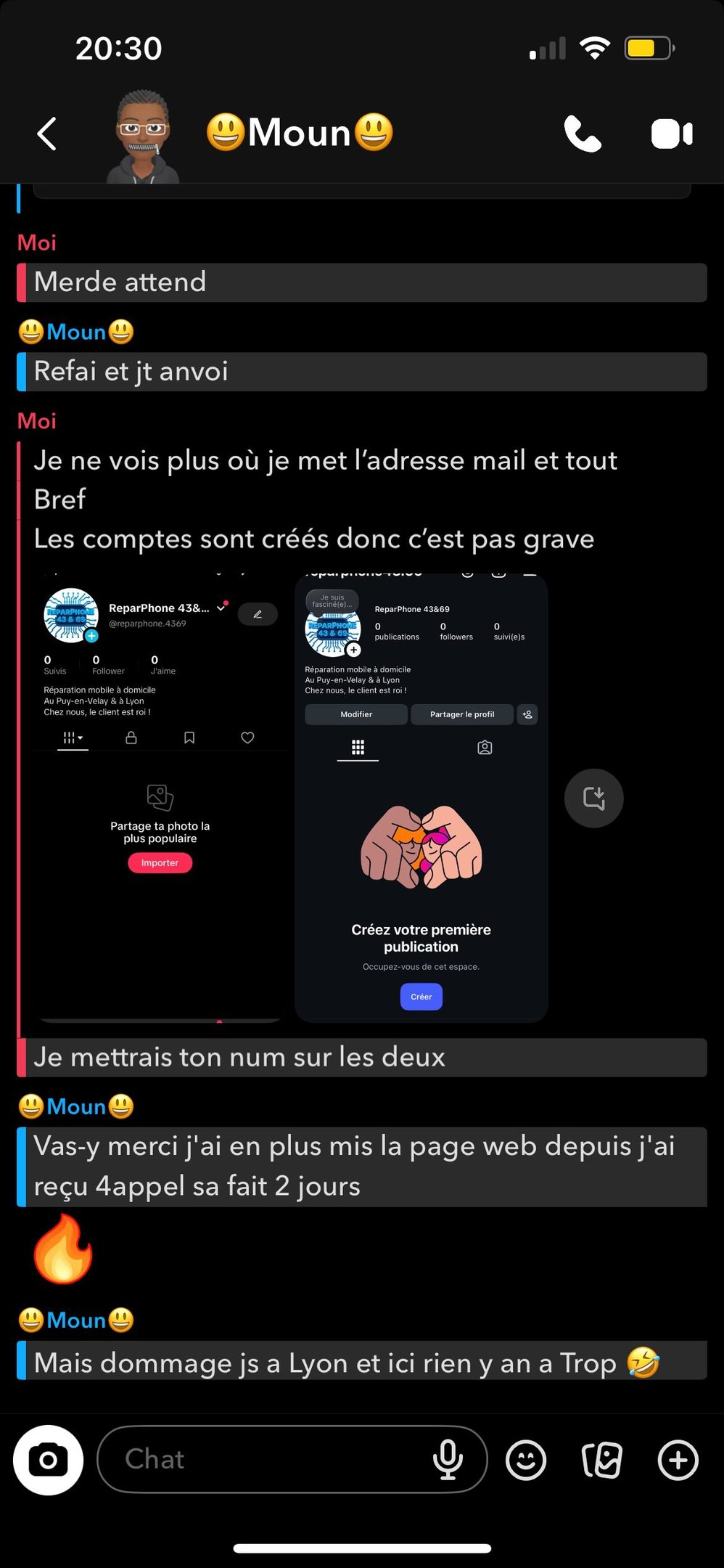Start a voice call with Moun
The image size is (724, 1568).
pyautogui.click(x=583, y=134)
